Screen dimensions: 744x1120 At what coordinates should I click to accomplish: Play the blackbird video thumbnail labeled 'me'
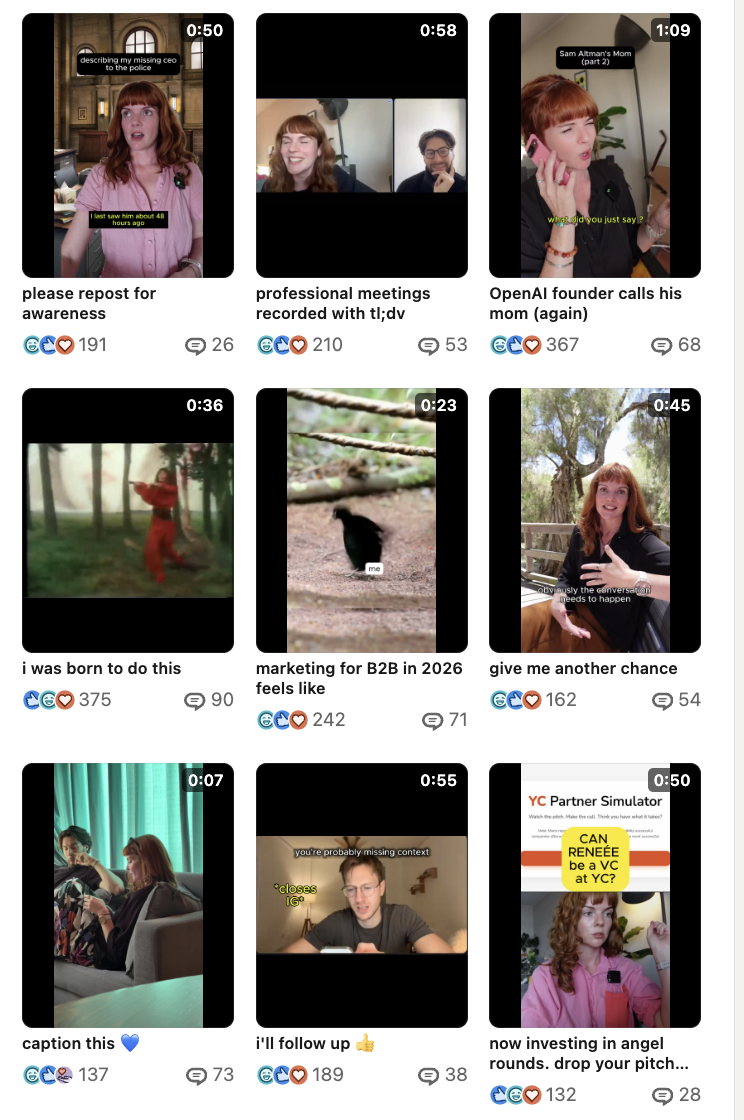(362, 520)
